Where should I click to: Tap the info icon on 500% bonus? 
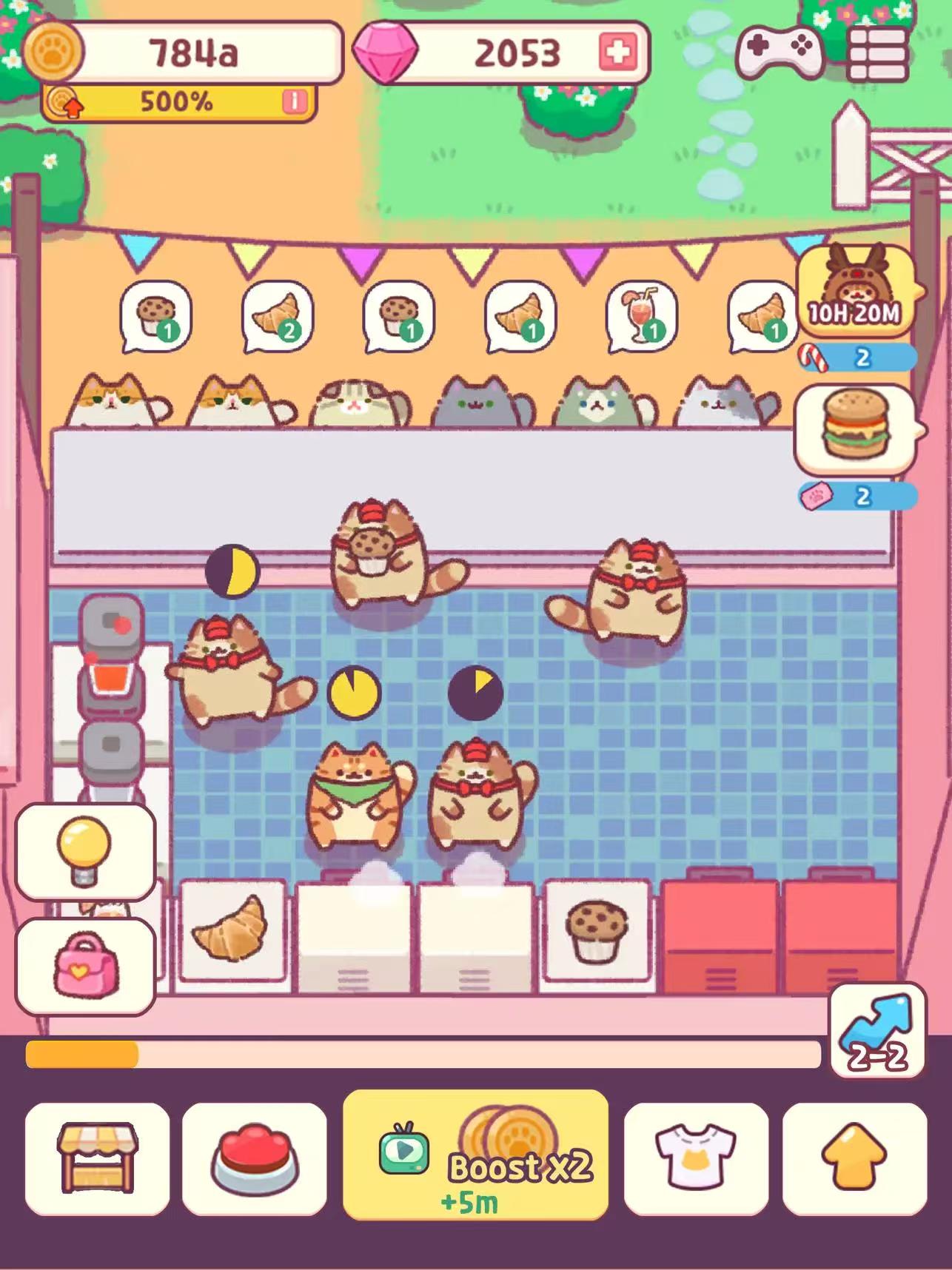294,102
